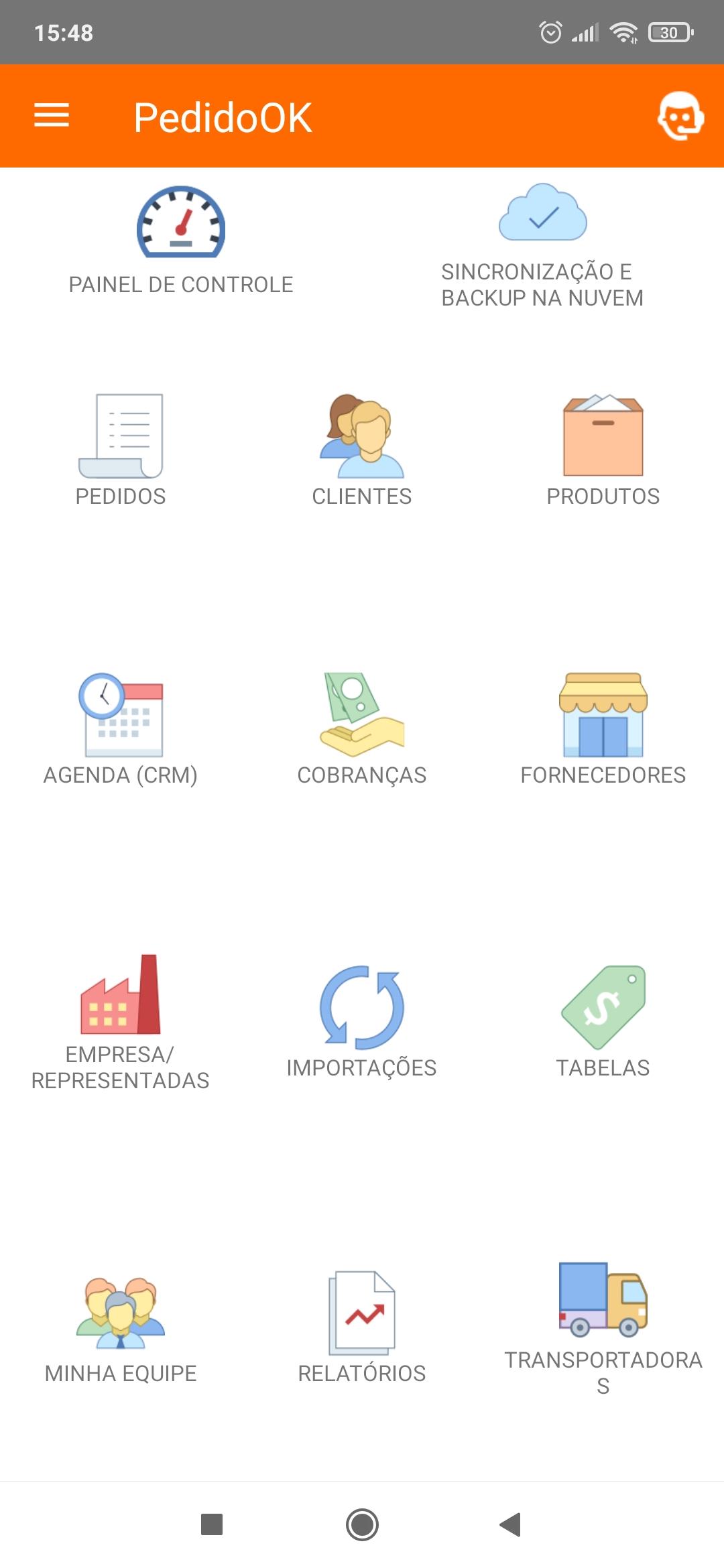The height and width of the screenshot is (1568, 724).
Task: Open the support agent icon
Action: click(x=680, y=116)
